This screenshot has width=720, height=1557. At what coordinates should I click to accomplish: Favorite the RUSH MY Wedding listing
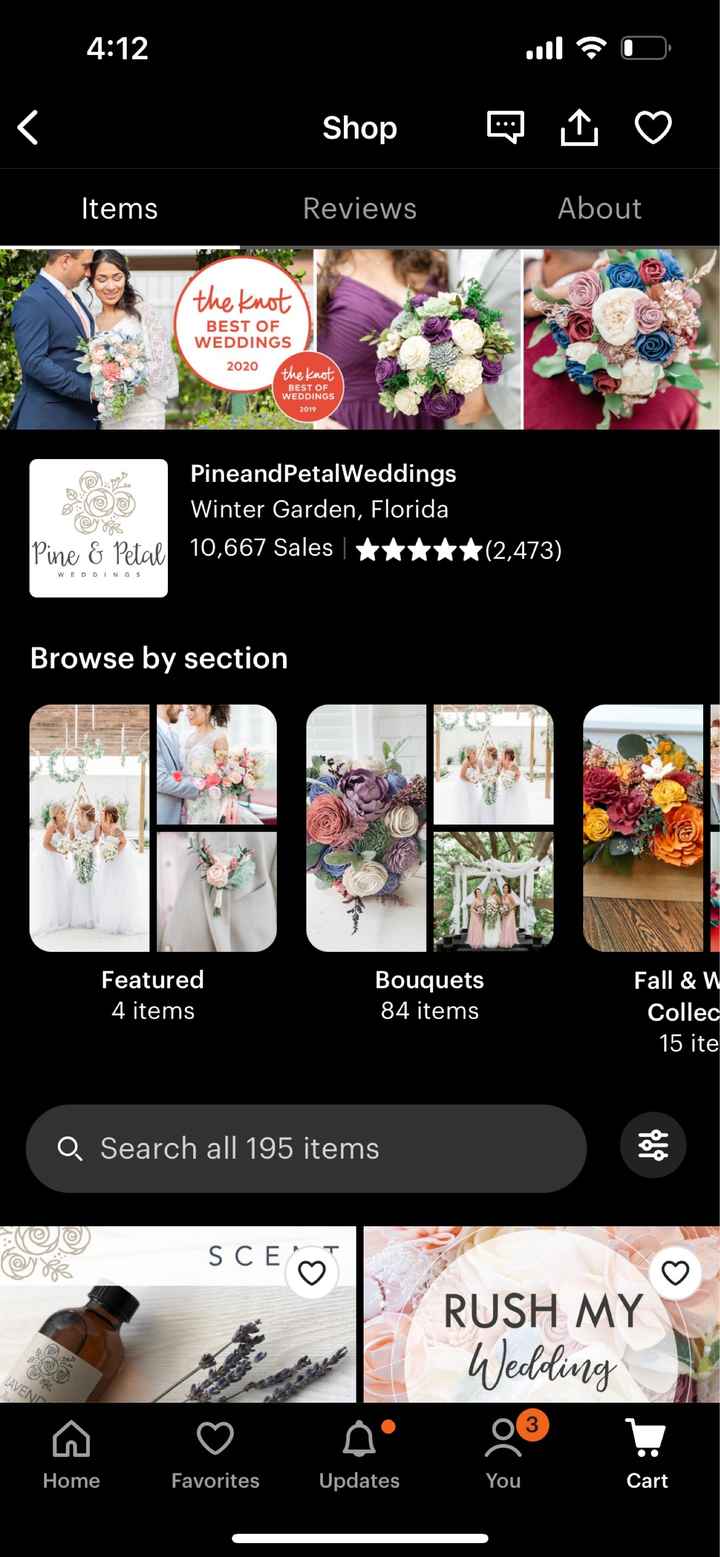coord(675,1272)
